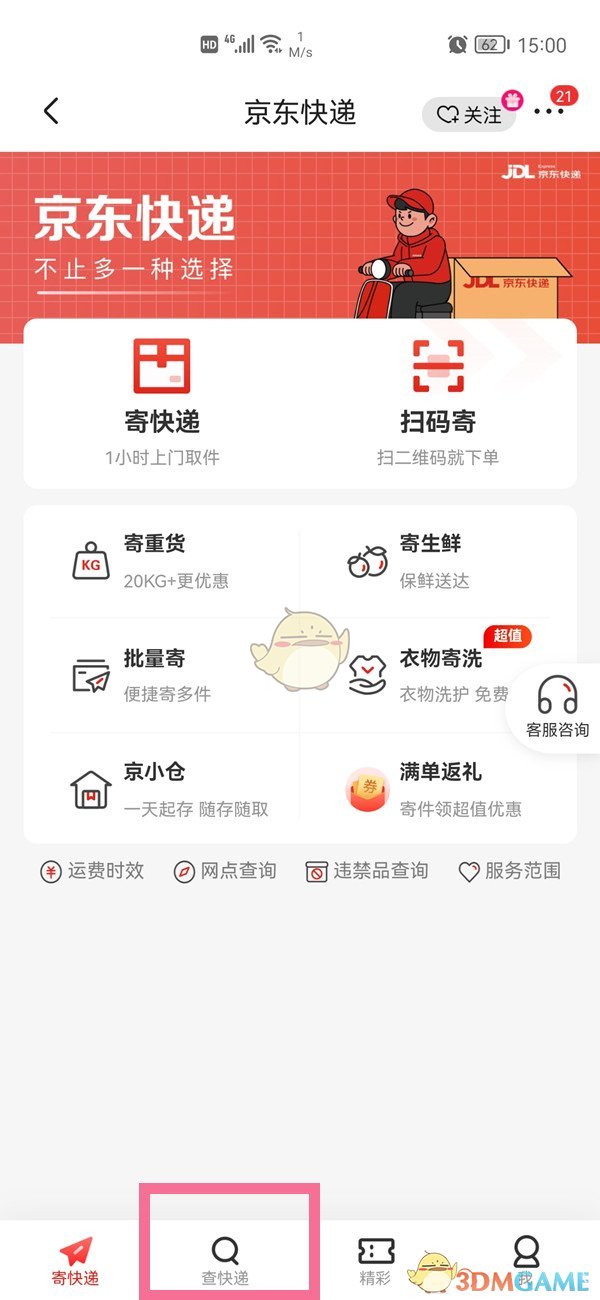Switch to the 精彩 tab

375,1260
